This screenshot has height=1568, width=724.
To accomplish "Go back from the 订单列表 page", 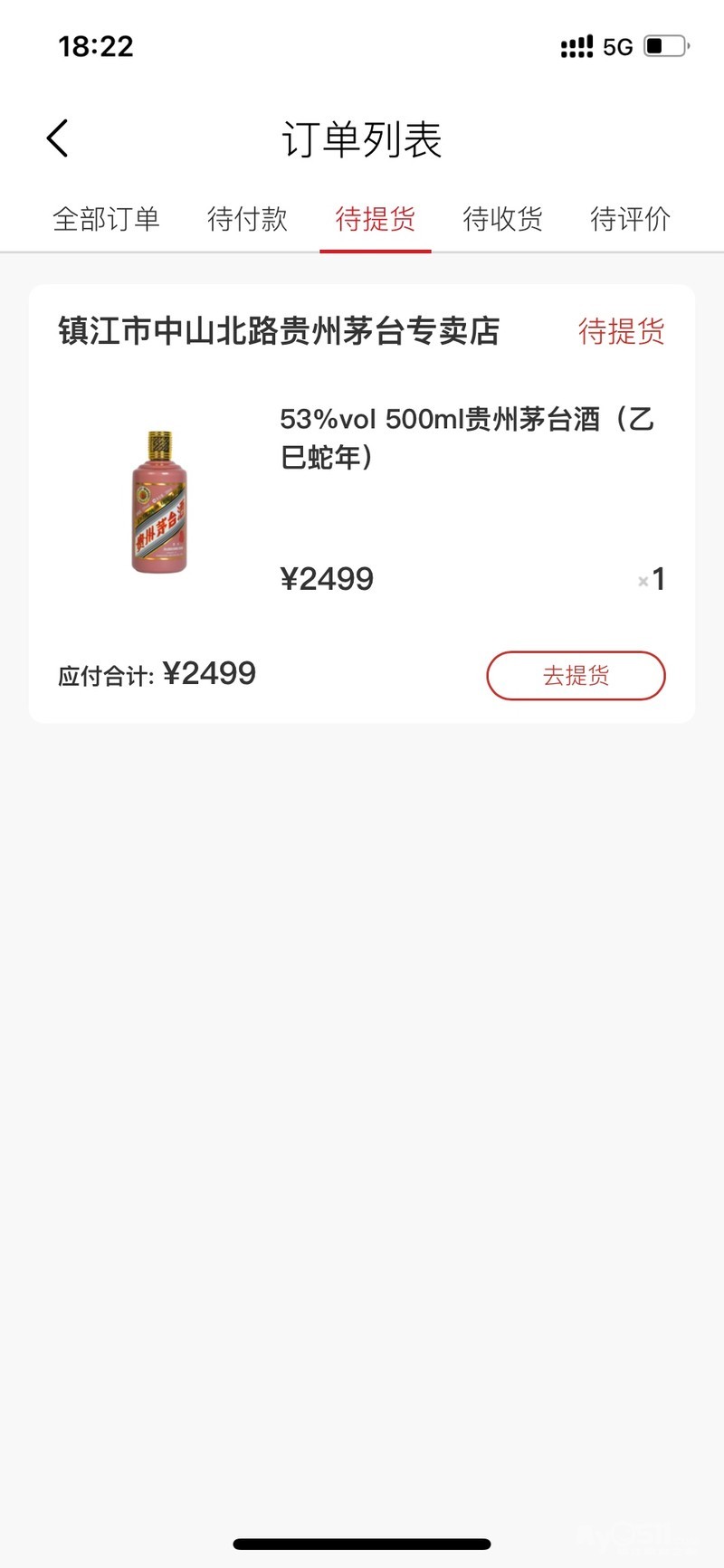I will click(x=58, y=139).
